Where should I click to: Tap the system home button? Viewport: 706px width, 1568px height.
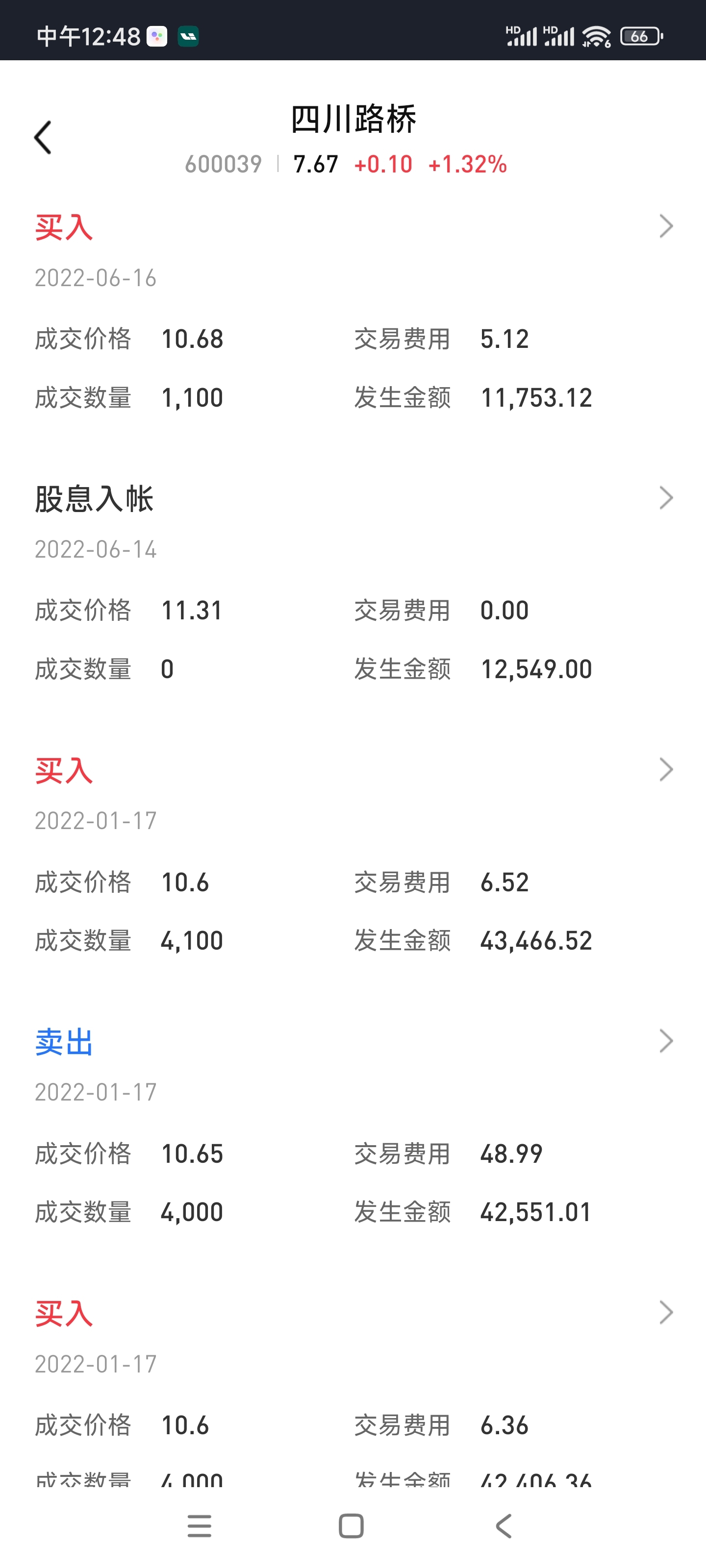352,1526
